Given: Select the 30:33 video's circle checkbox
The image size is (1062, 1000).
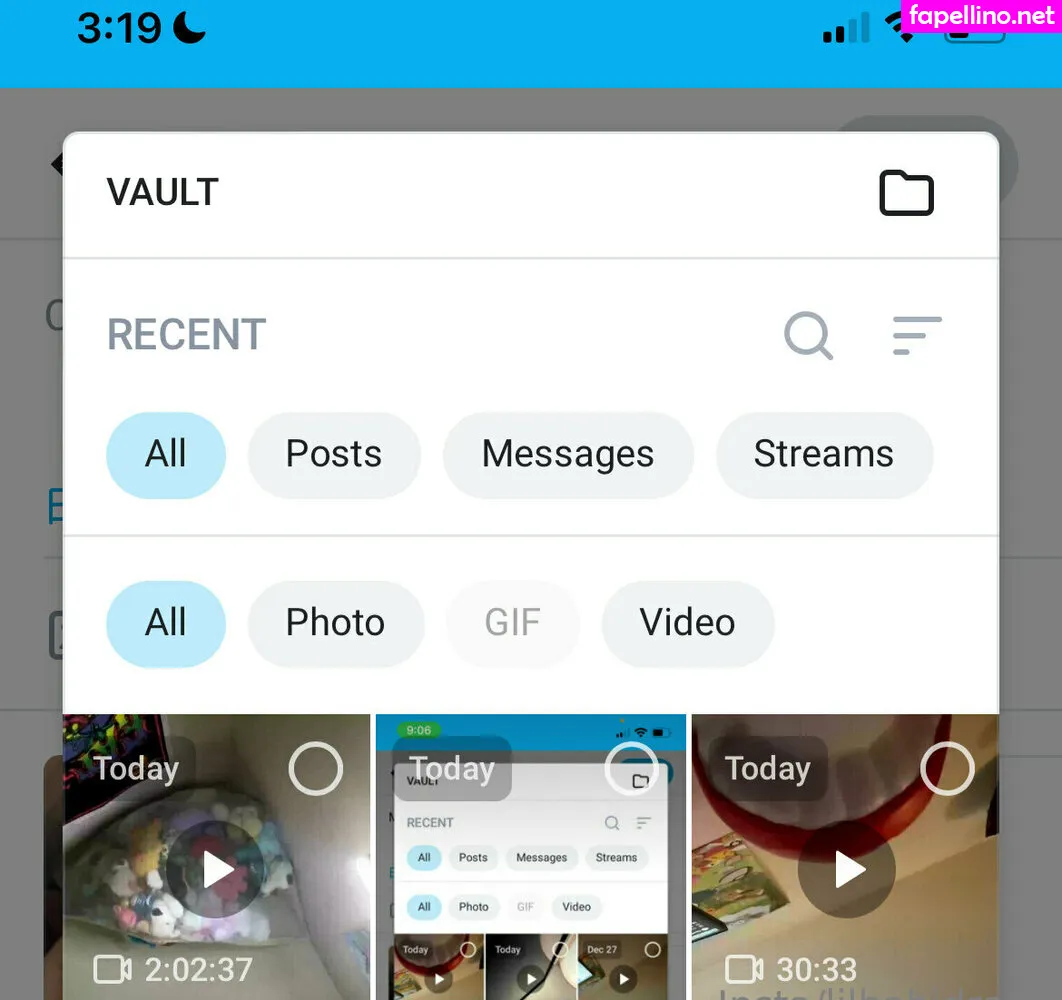Looking at the screenshot, I should (x=947, y=768).
